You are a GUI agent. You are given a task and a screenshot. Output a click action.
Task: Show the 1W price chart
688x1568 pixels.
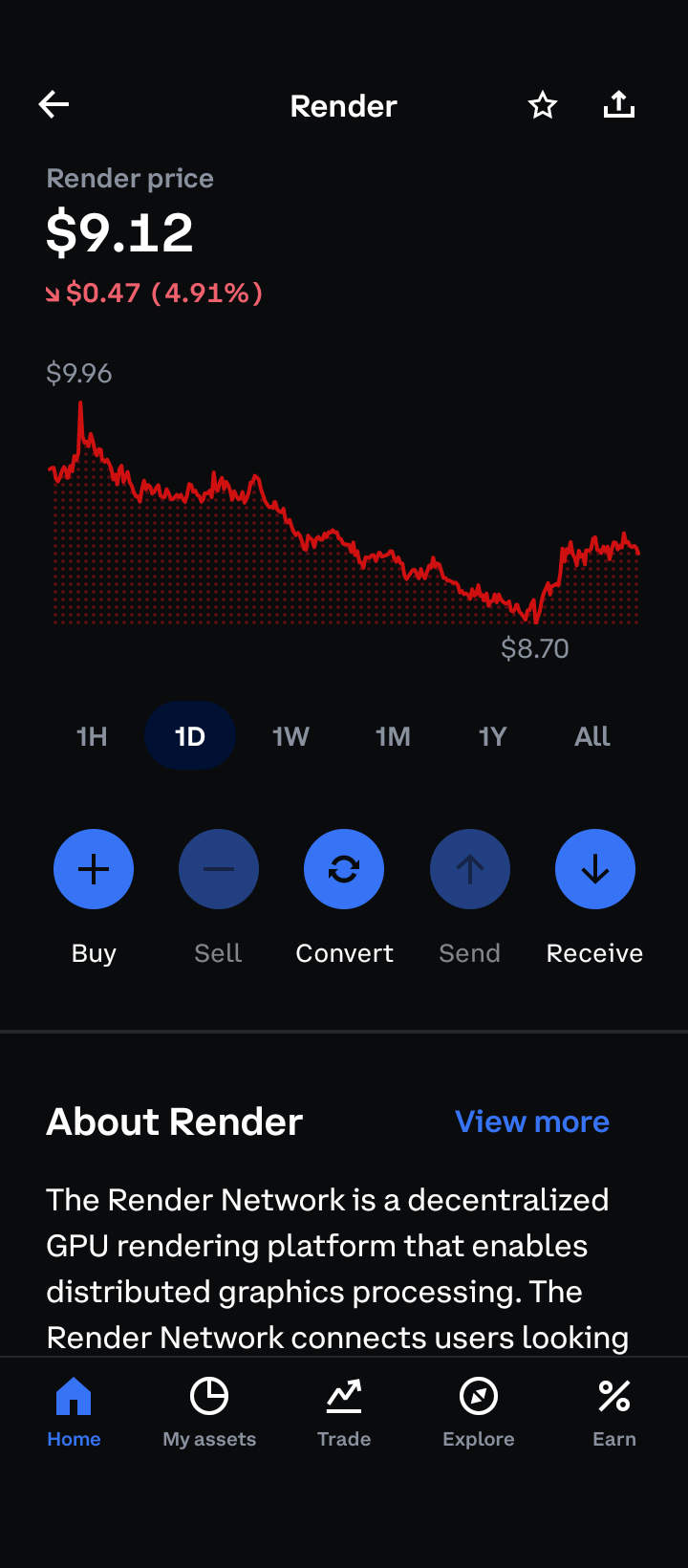point(290,736)
